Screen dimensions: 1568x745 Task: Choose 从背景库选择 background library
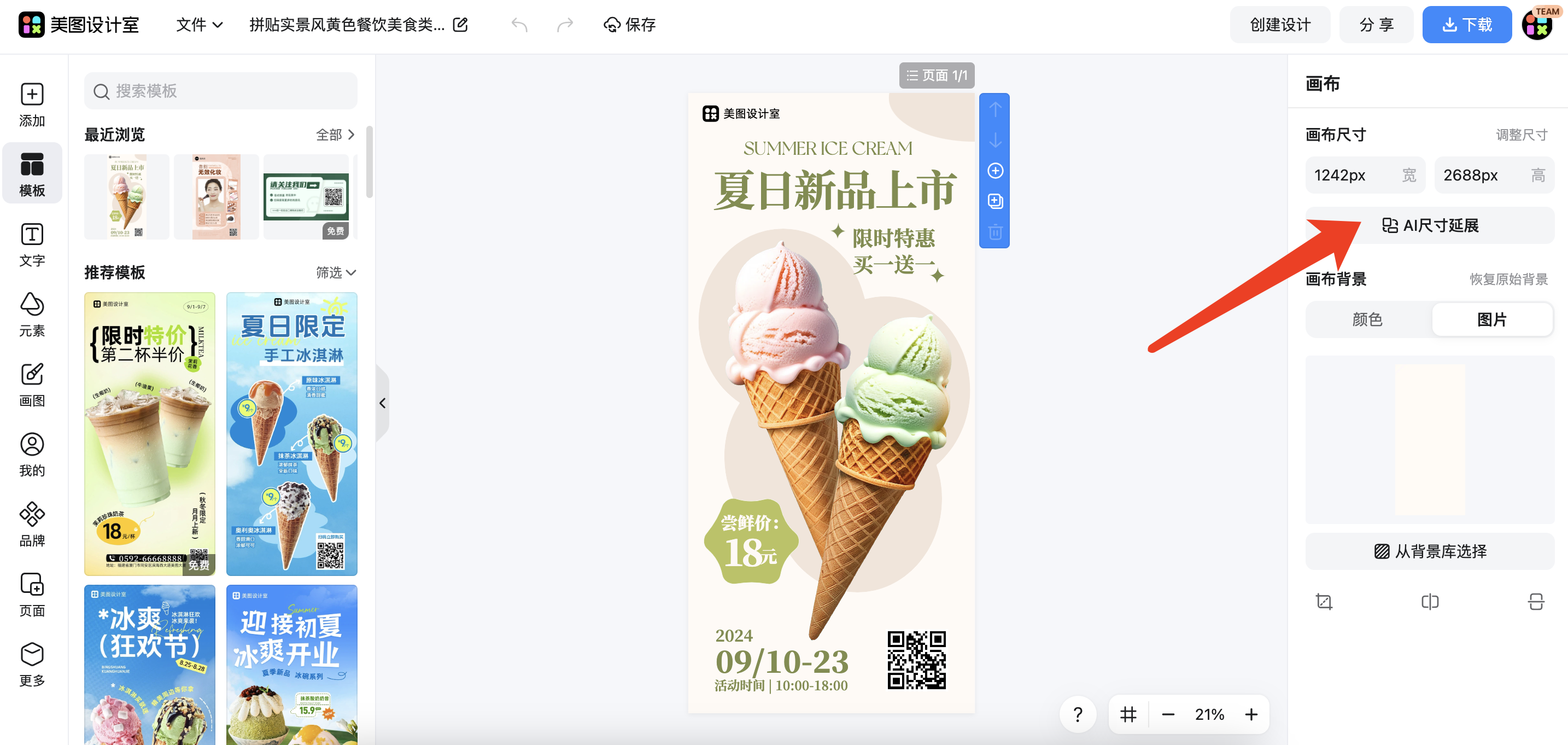pyautogui.click(x=1430, y=551)
